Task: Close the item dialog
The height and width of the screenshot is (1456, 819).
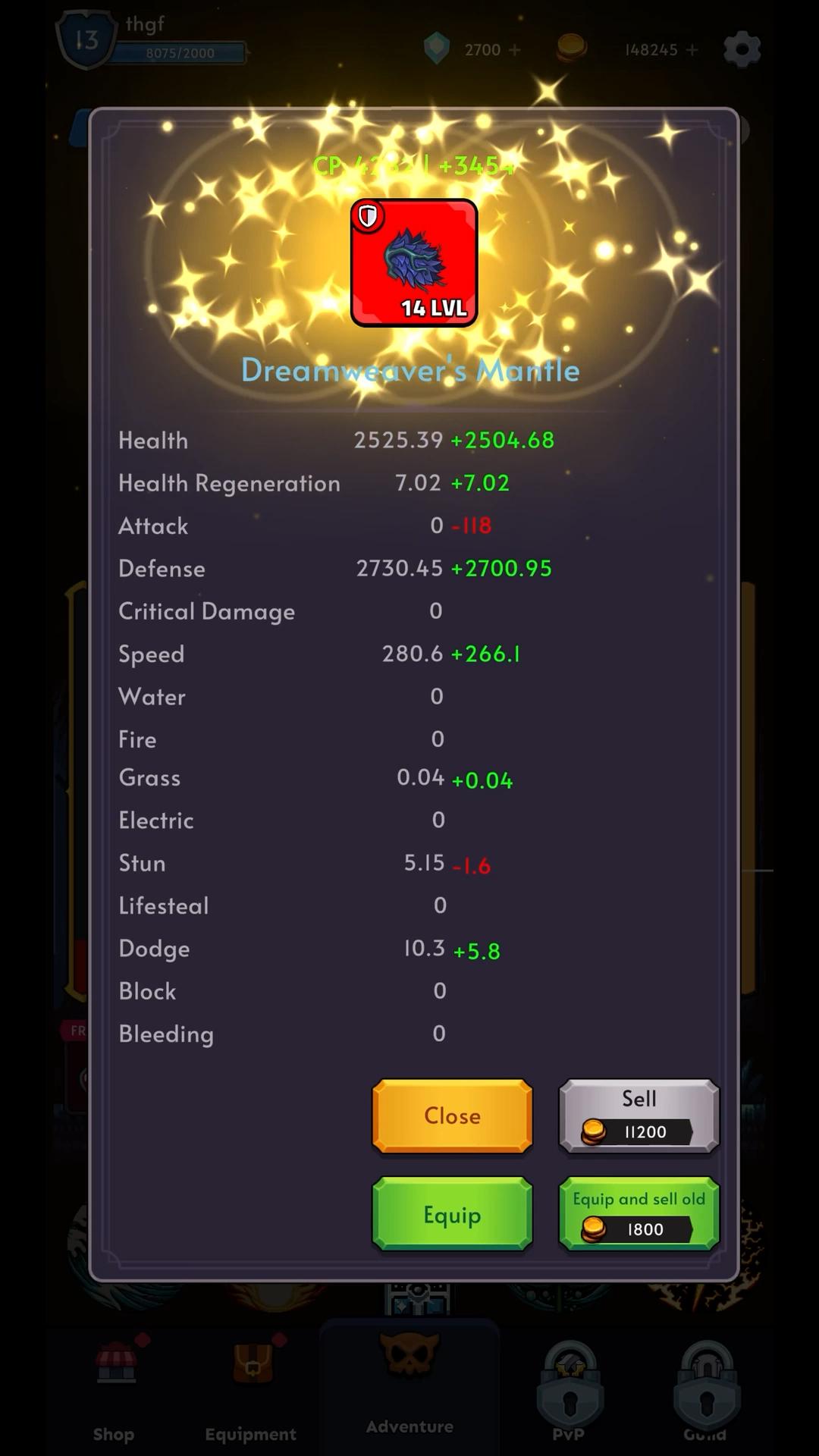Action: [452, 1116]
